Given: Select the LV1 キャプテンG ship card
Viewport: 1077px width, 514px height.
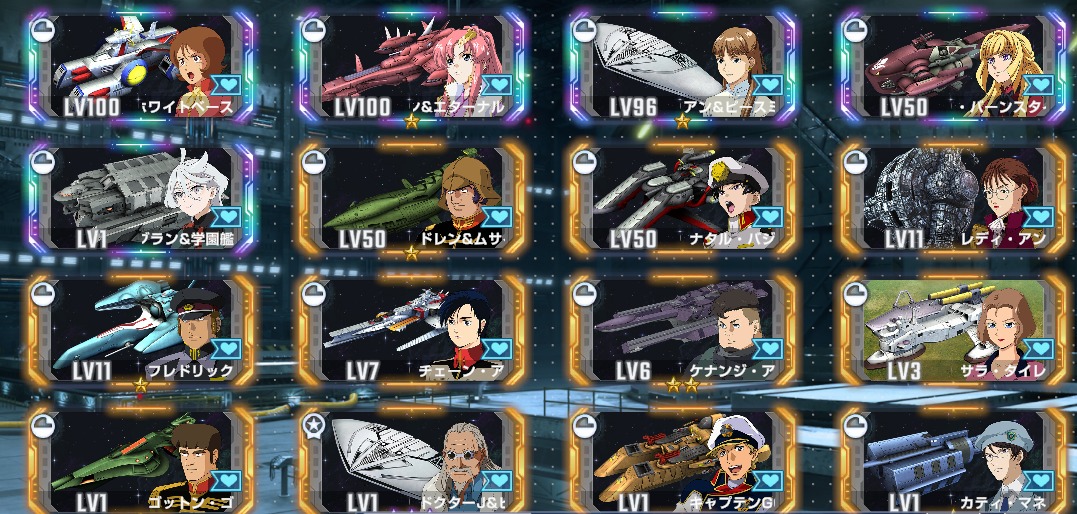Looking at the screenshot, I should click(683, 462).
